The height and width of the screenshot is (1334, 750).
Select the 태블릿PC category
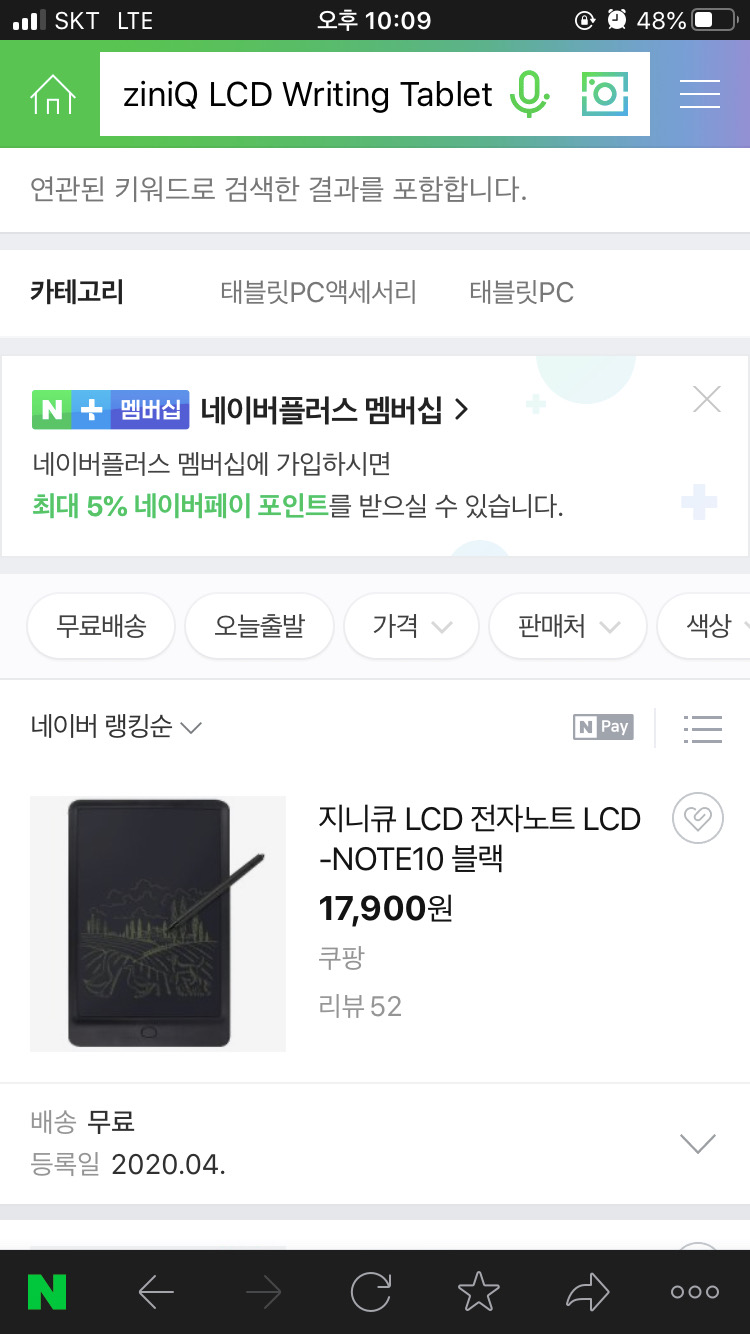tap(520, 292)
